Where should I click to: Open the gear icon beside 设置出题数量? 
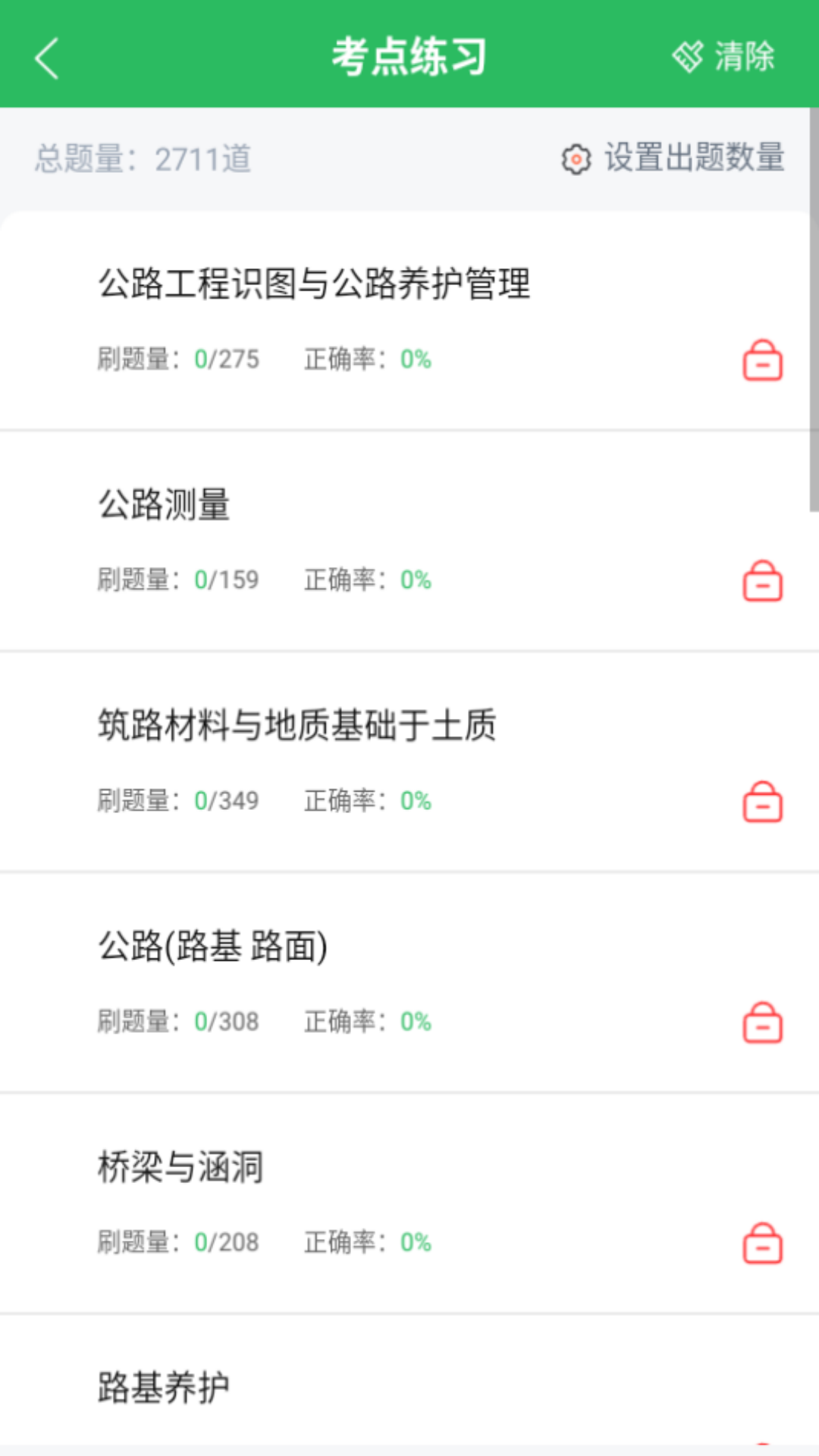coord(576,158)
